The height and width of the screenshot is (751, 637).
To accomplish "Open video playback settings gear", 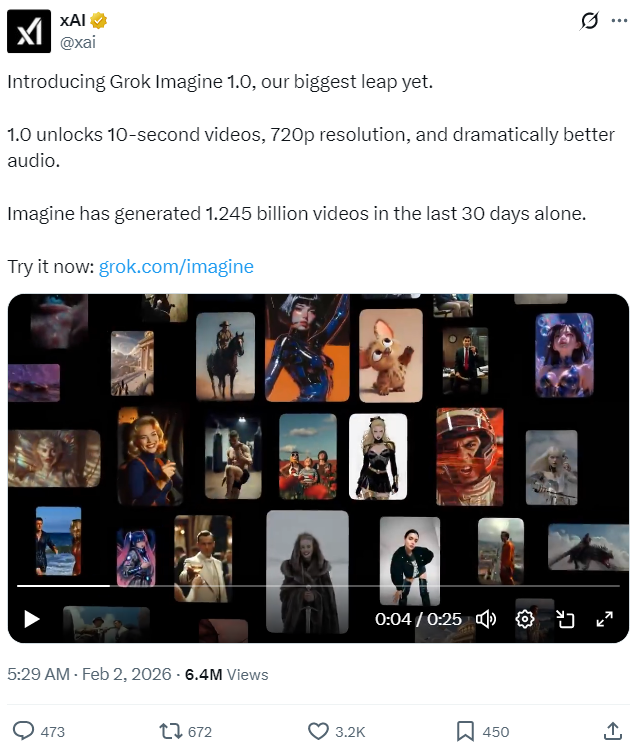I will click(525, 619).
